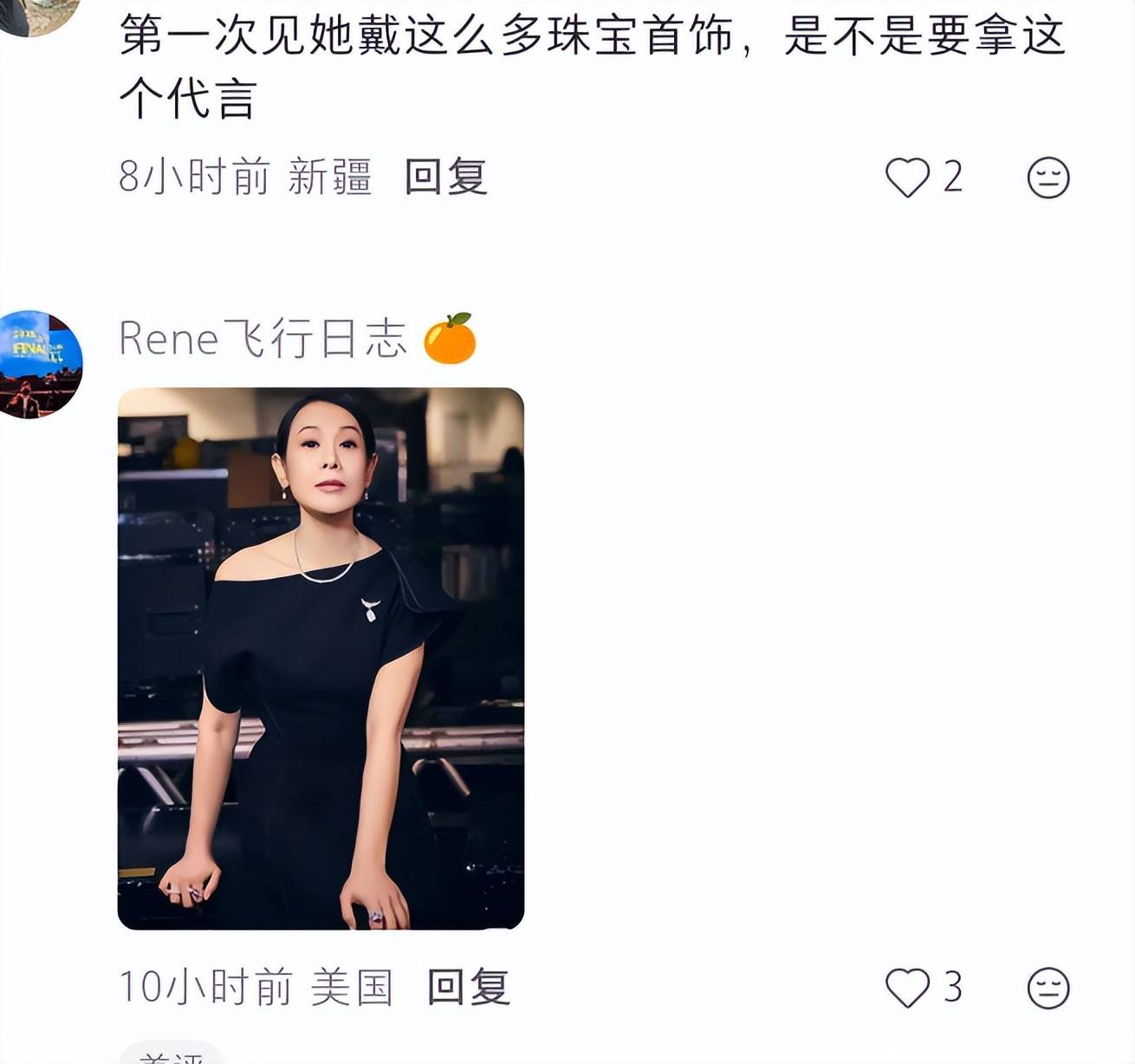Dislike the jewelry comment from 新疆
Viewport: 1135px width, 1064px height.
(x=1047, y=178)
